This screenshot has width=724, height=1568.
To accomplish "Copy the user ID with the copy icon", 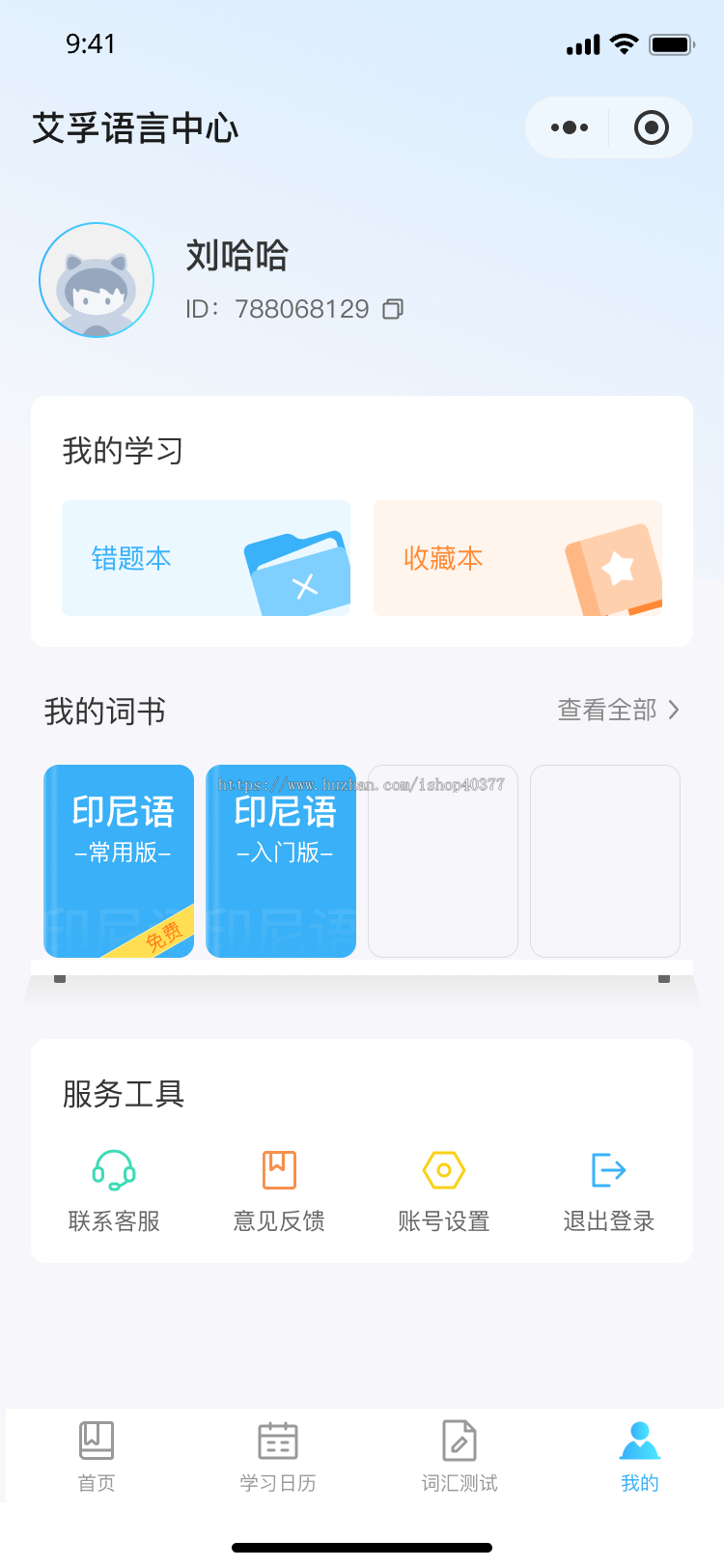I will tap(393, 309).
